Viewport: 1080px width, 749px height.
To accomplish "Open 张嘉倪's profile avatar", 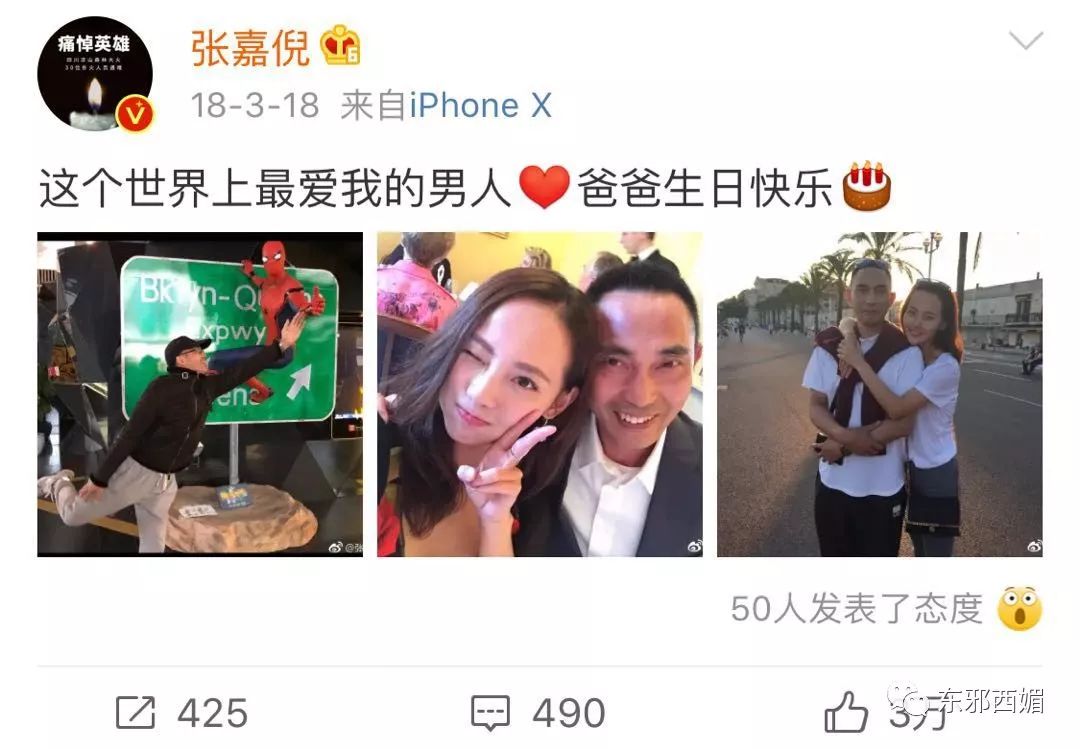I will 95,74.
